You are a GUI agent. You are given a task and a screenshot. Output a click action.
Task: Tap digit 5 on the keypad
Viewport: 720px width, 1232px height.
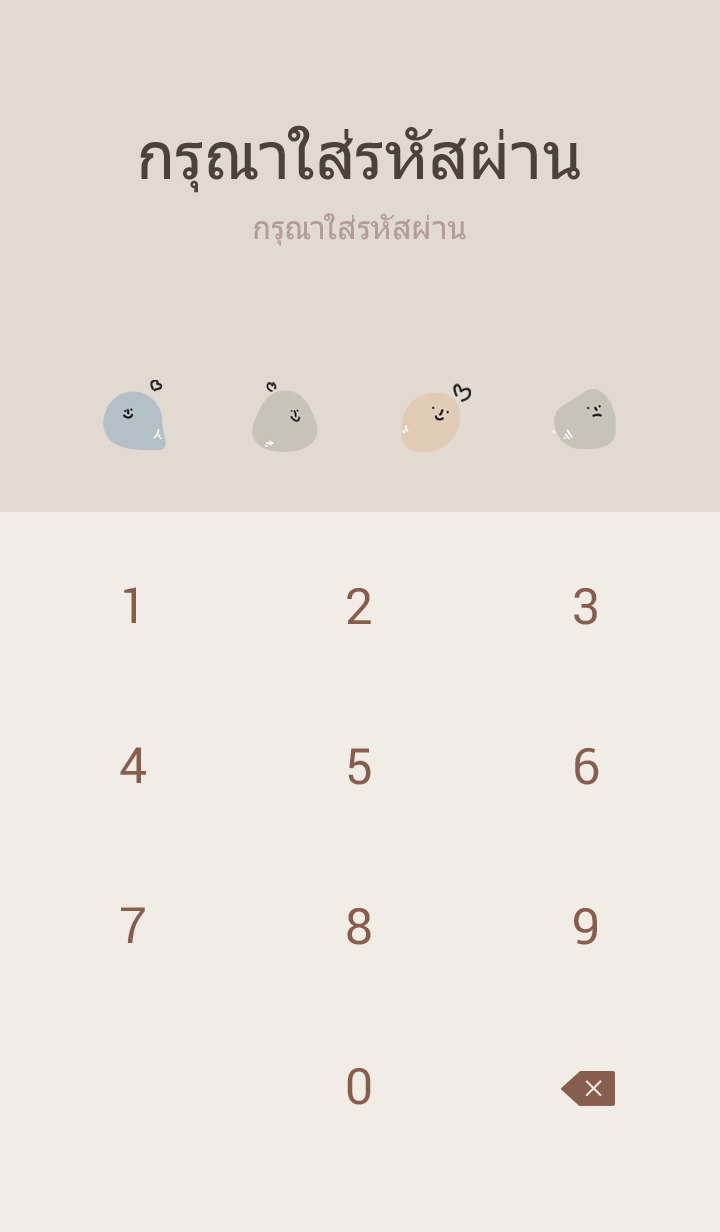pos(359,766)
